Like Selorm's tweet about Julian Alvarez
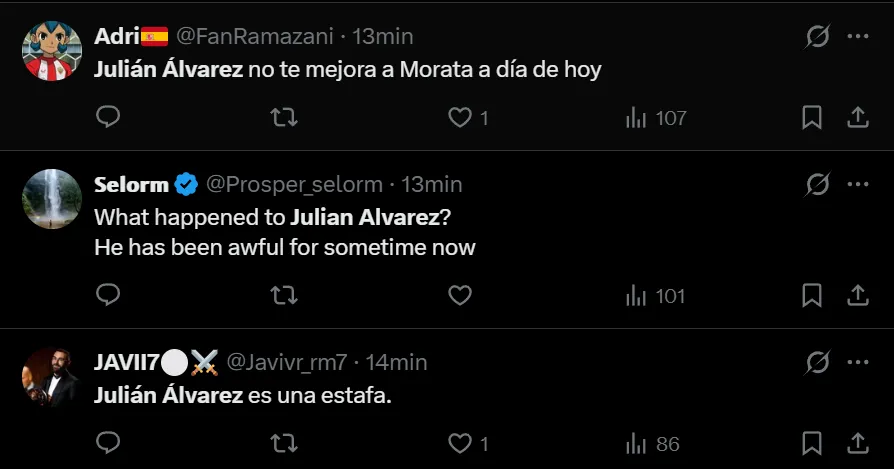Viewport: 894px width, 469px height. click(459, 296)
